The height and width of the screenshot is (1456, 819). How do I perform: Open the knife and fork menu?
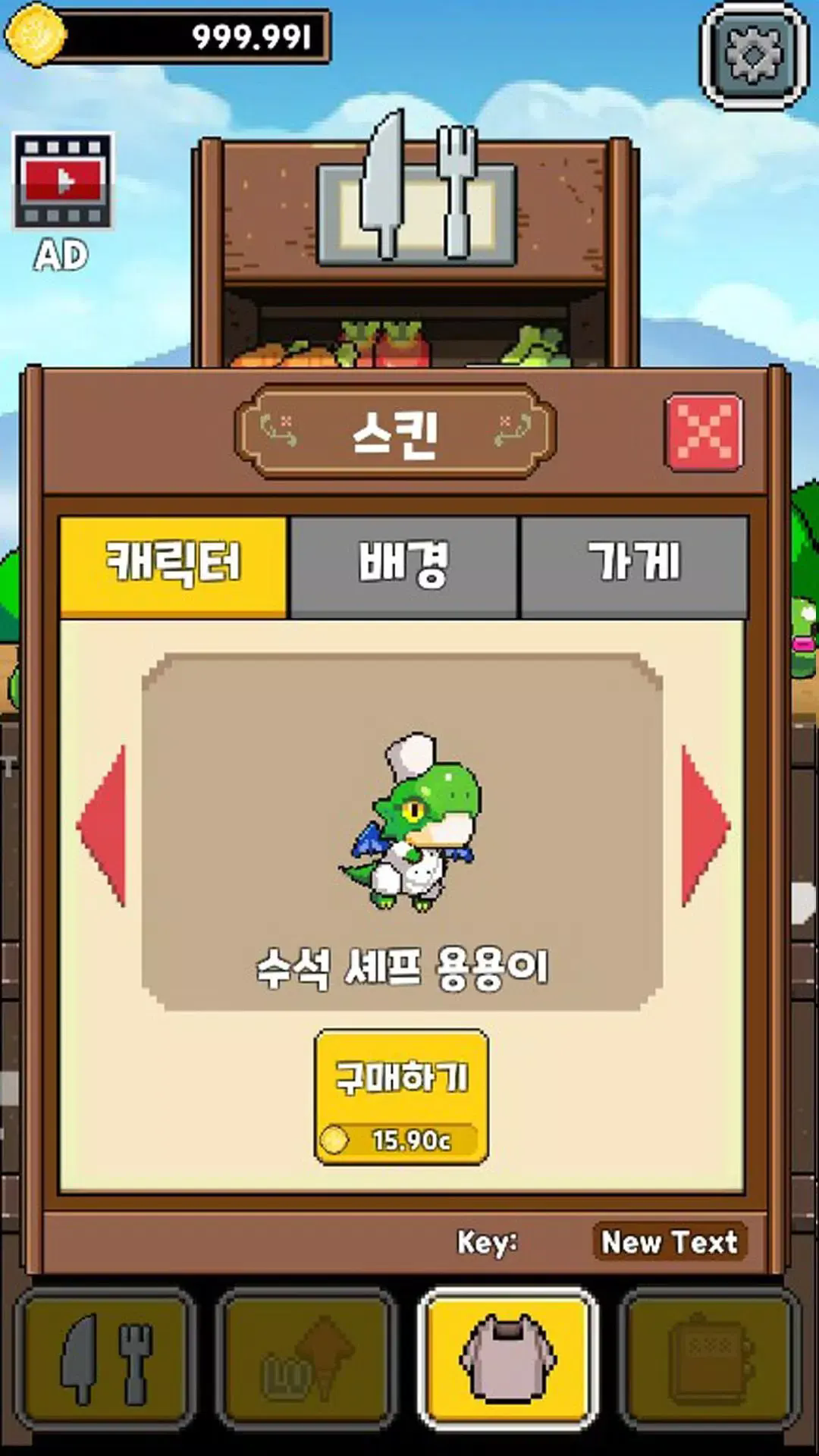[106, 1357]
